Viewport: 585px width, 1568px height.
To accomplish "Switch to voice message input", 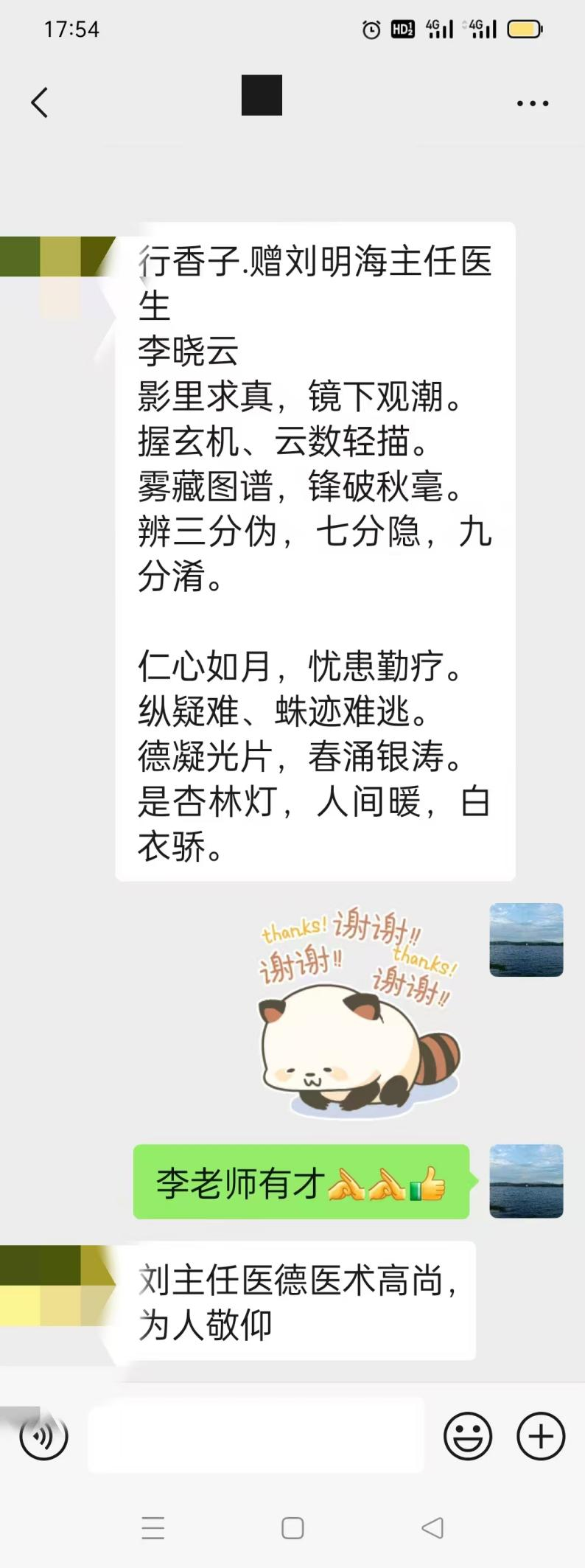I will tap(44, 1436).
